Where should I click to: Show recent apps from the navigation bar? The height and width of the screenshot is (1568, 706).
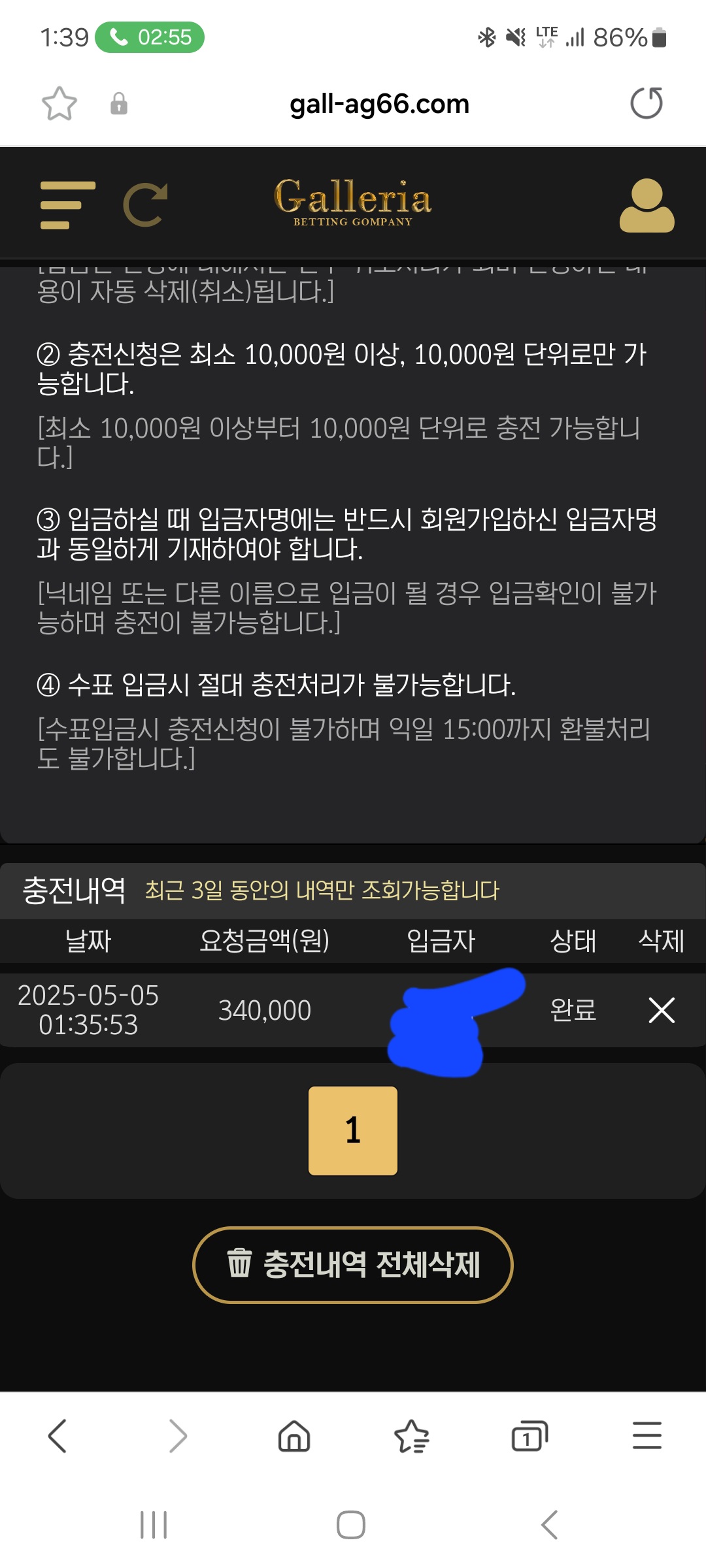[x=154, y=1525]
